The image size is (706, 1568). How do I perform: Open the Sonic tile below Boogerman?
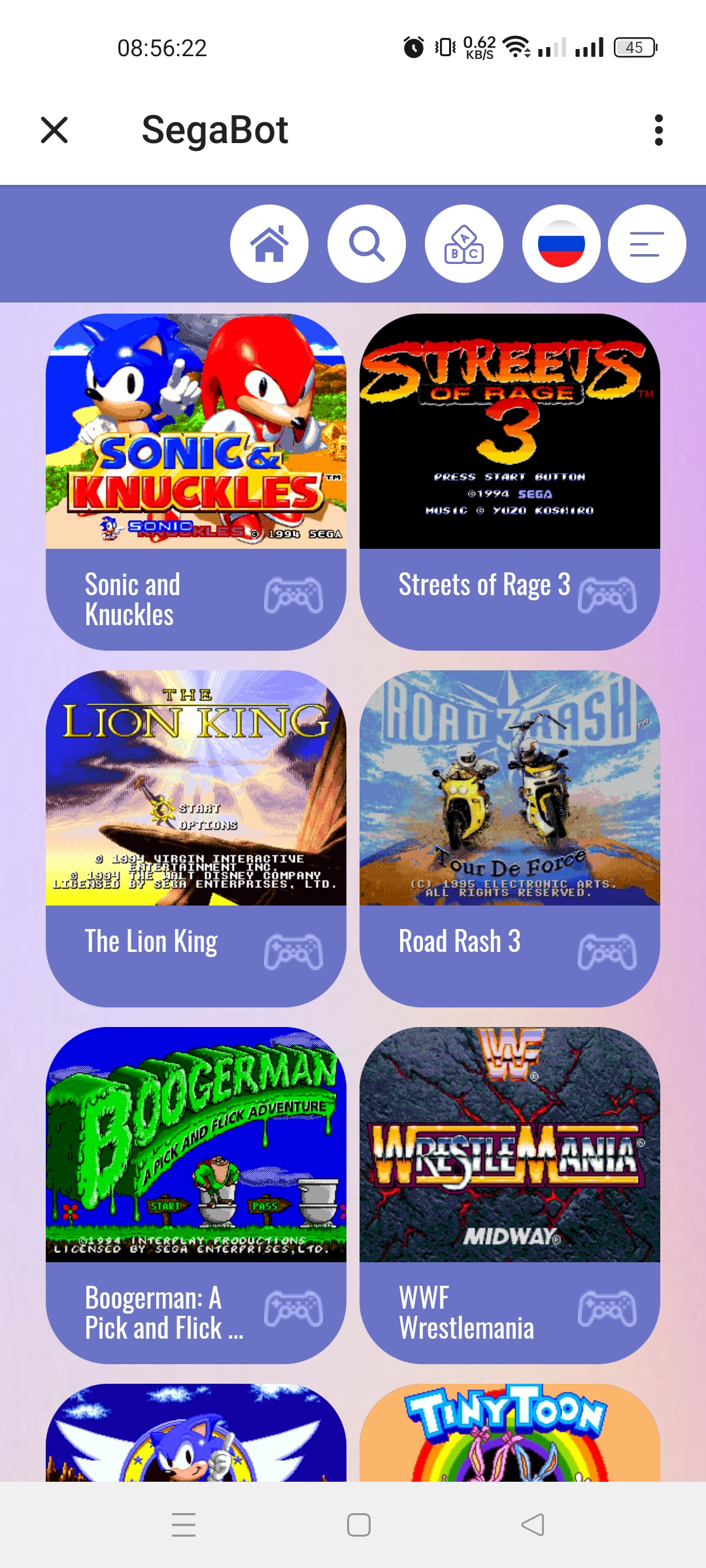pyautogui.click(x=196, y=1433)
